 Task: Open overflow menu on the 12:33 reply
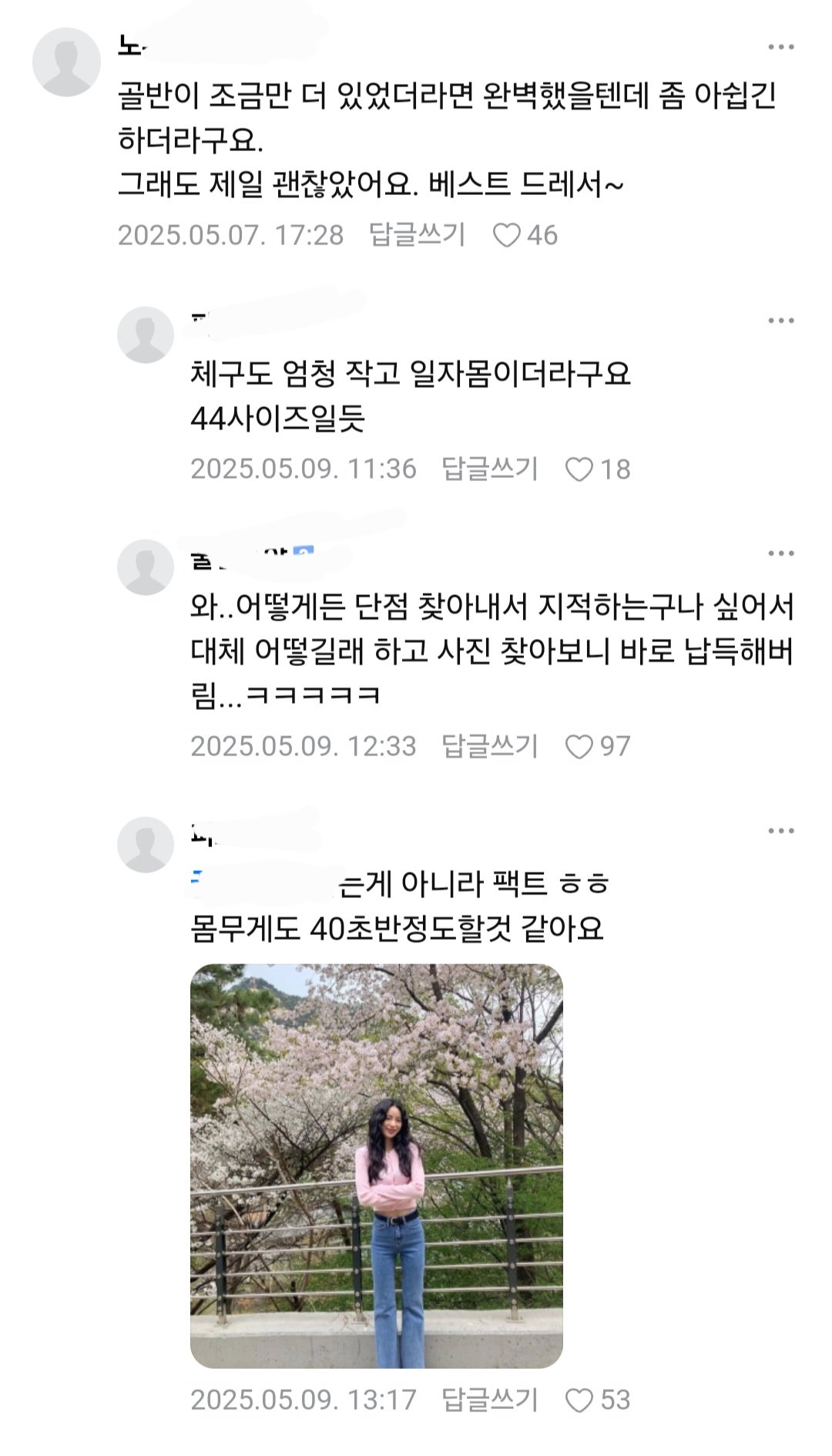click(x=781, y=553)
